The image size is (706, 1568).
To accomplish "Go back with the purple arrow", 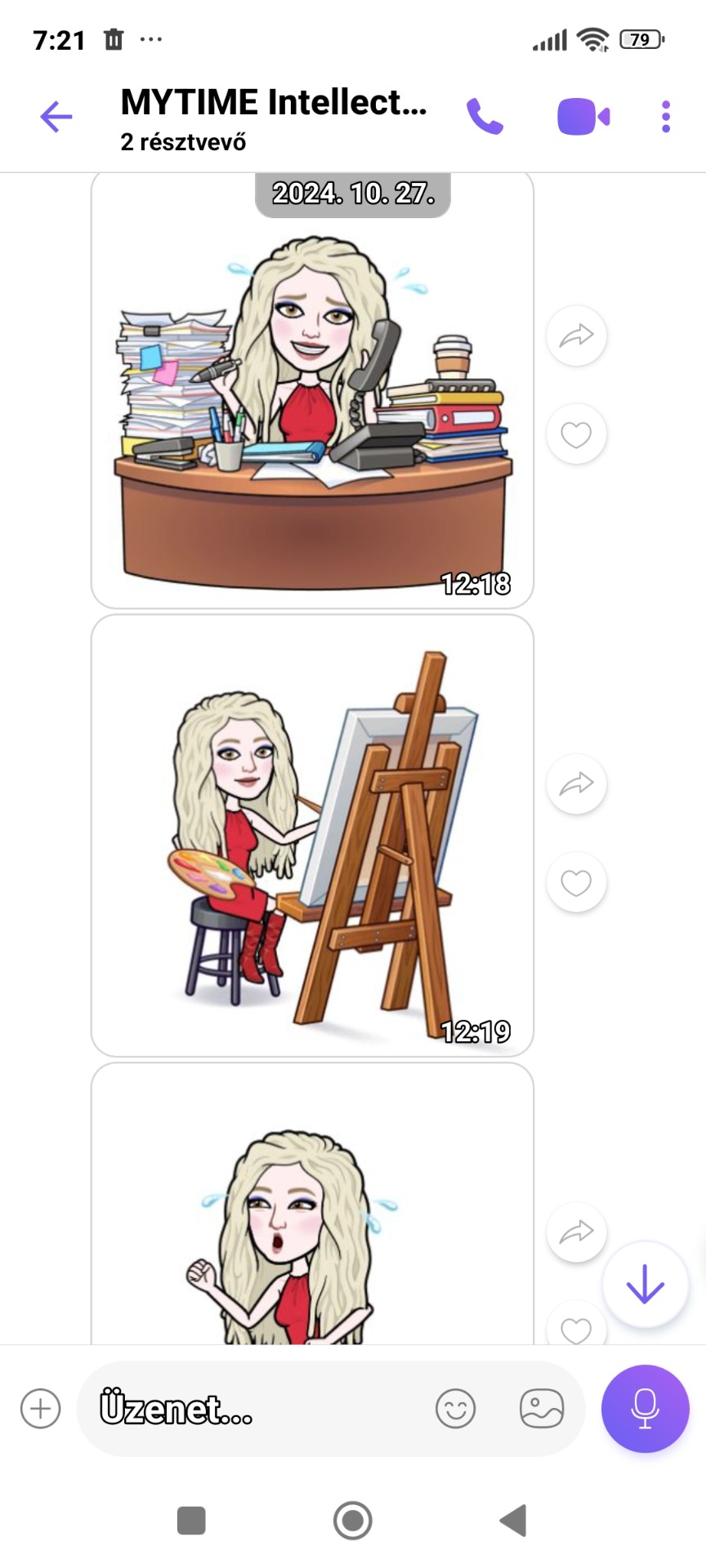I will point(56,117).
